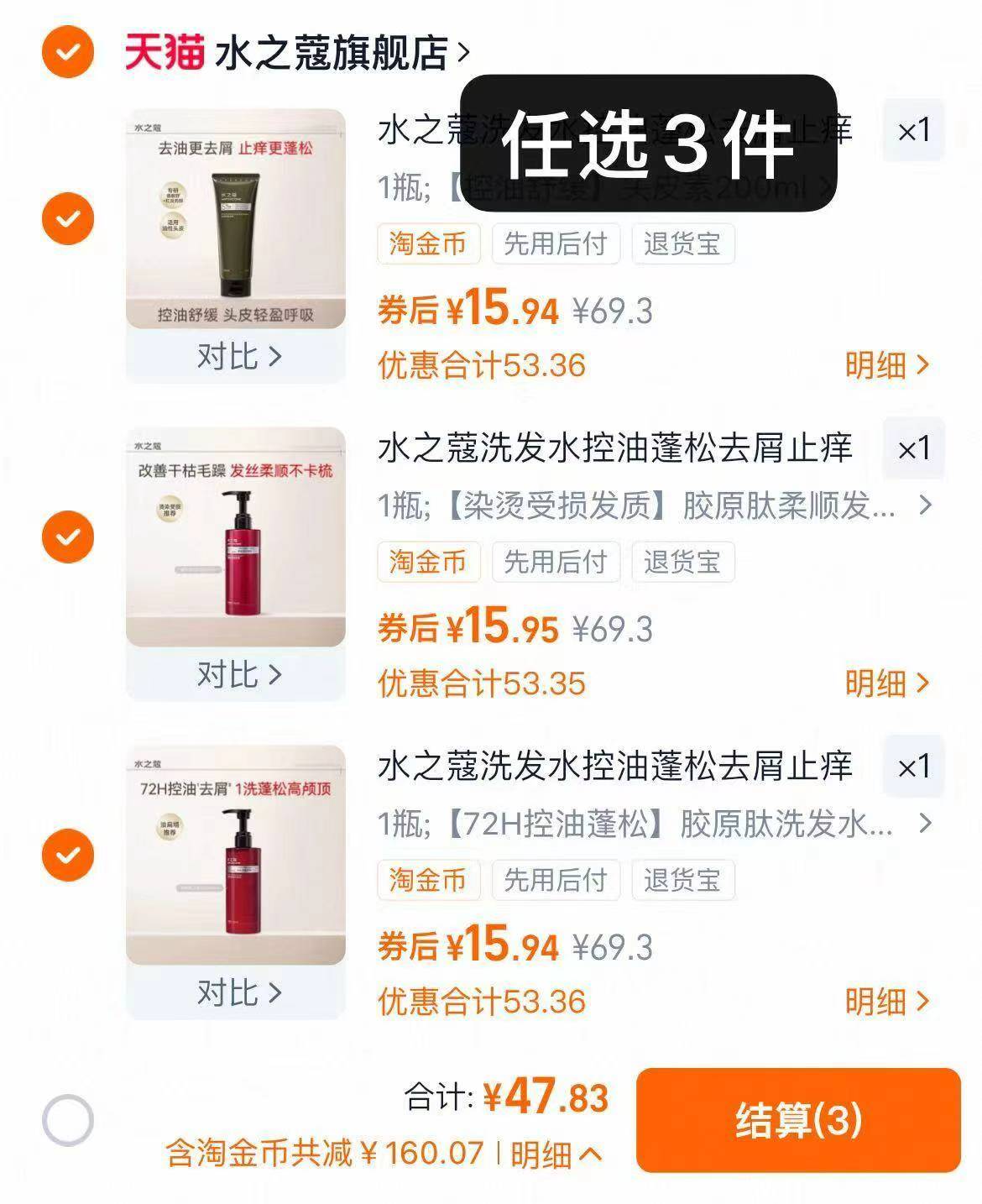
Task: Open the first product's thumbnail image
Action: coord(238,218)
